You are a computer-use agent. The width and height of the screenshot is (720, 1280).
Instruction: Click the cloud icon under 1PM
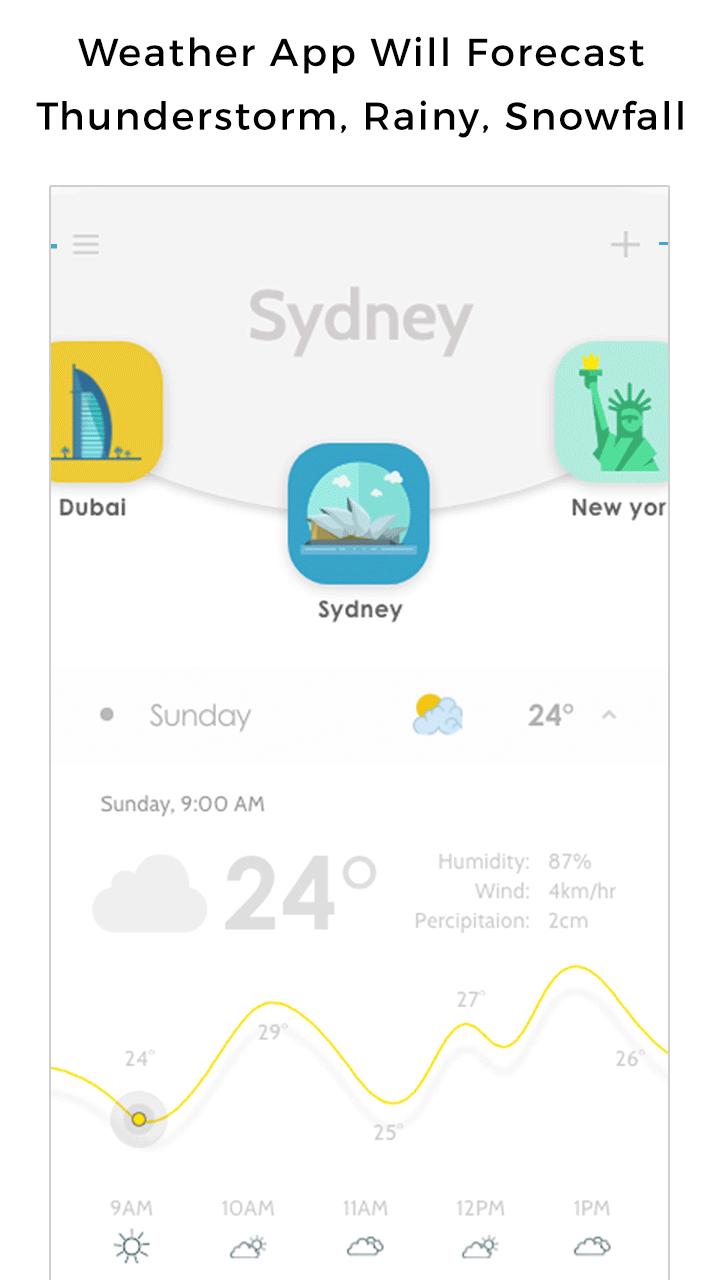[592, 1247]
